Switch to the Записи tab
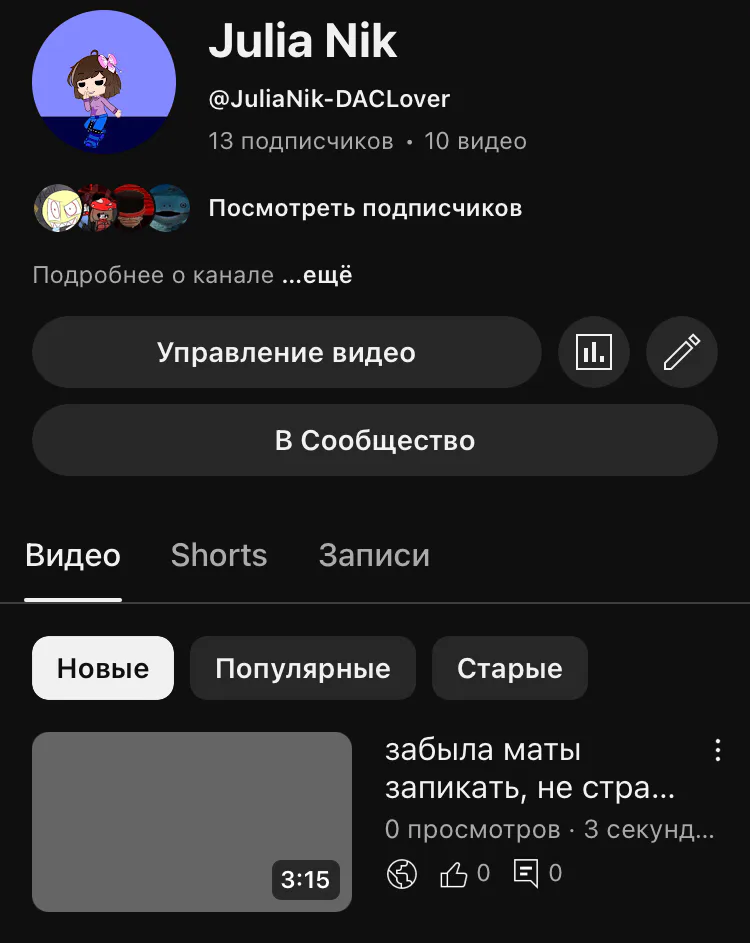The image size is (750, 943). [x=374, y=556]
